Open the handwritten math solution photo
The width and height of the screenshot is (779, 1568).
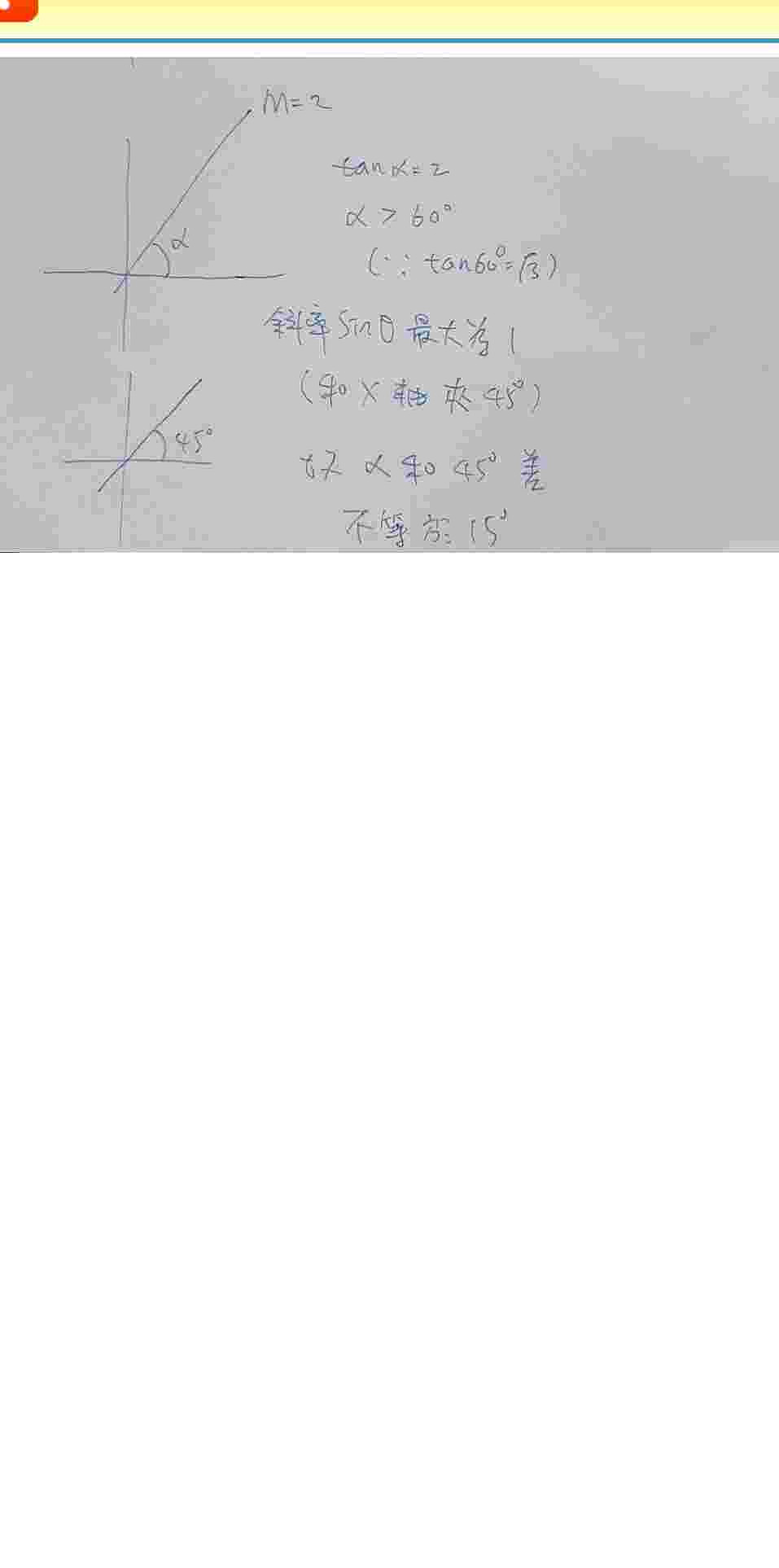coord(389,304)
